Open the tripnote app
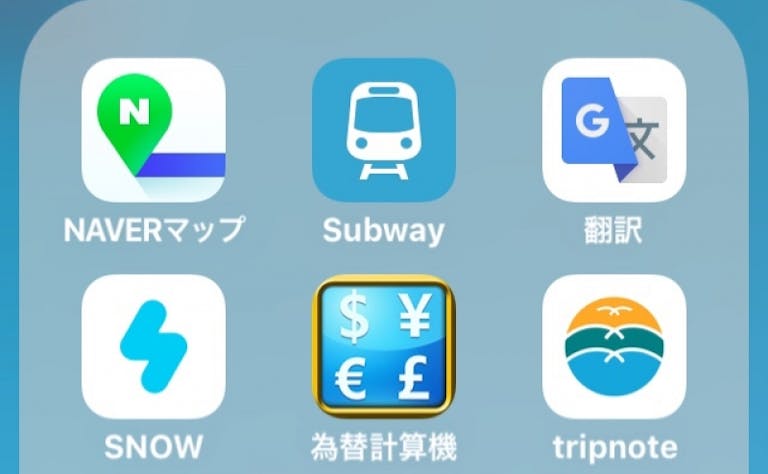 (x=614, y=346)
